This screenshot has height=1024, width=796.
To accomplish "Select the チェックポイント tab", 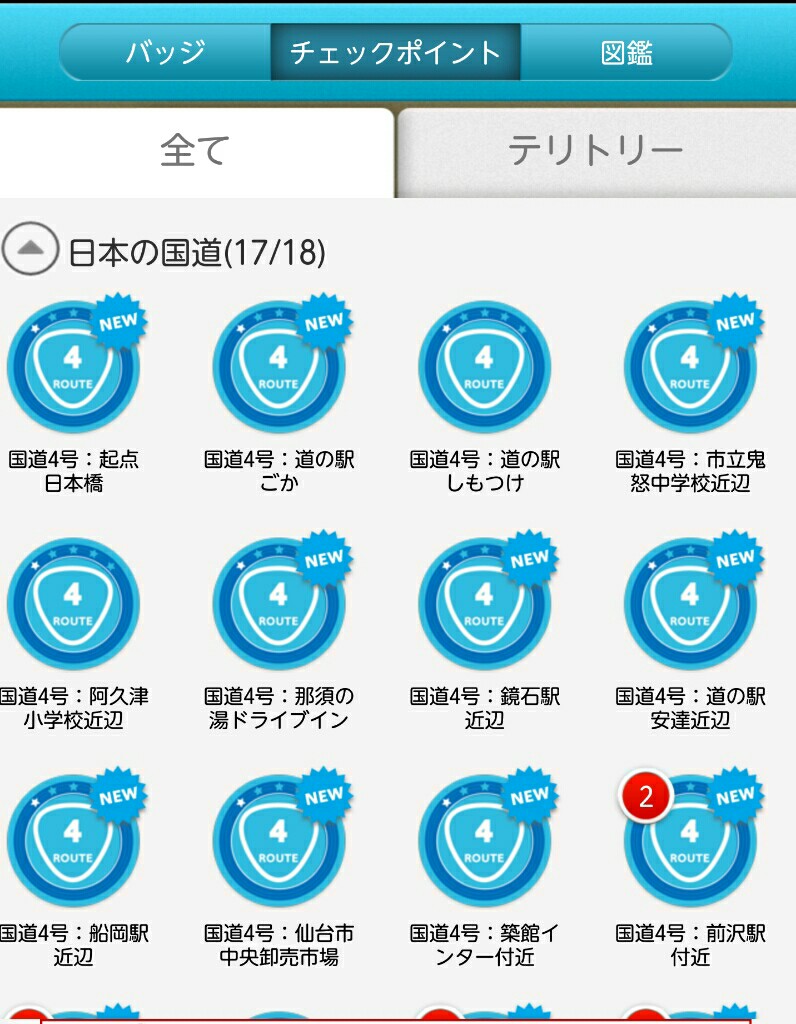I will 395,52.
